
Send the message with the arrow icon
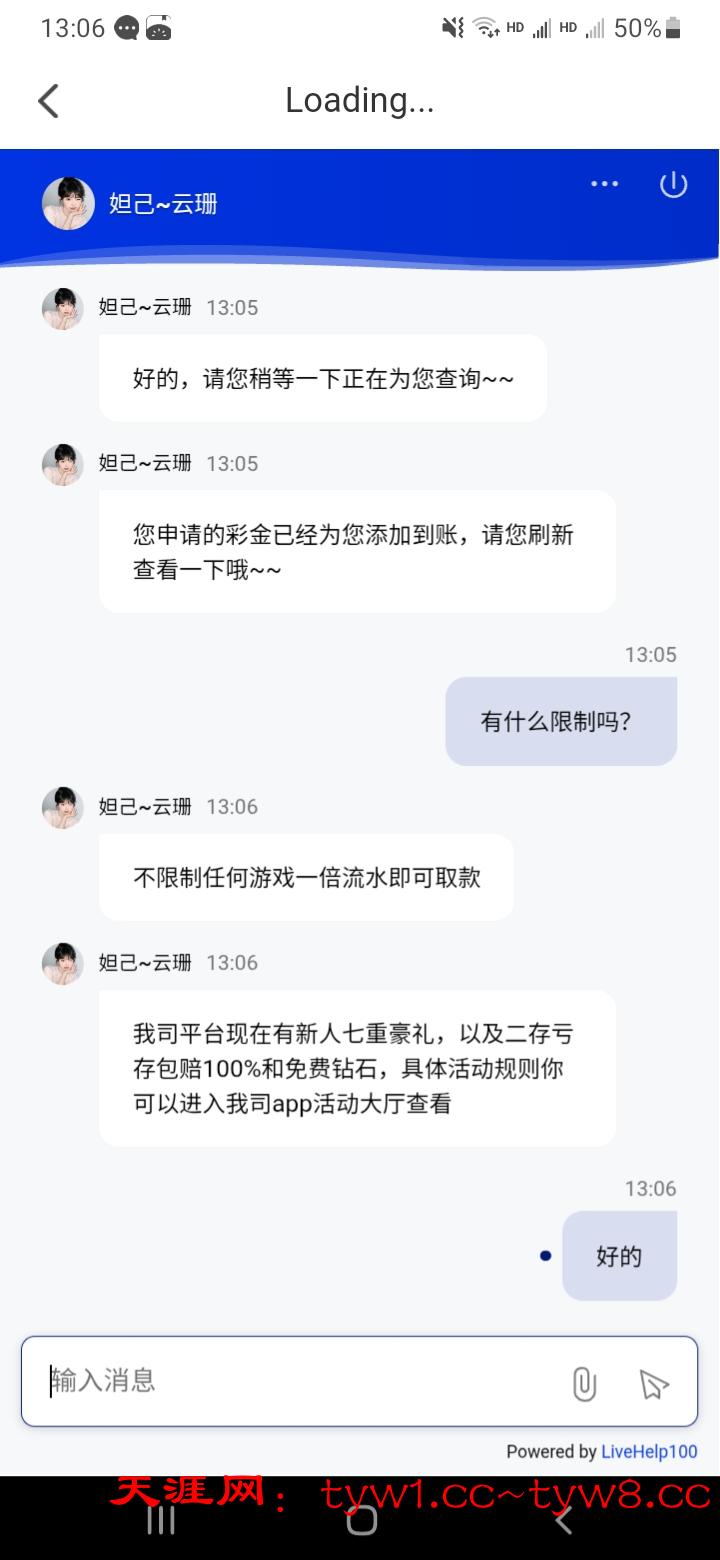coord(653,1384)
